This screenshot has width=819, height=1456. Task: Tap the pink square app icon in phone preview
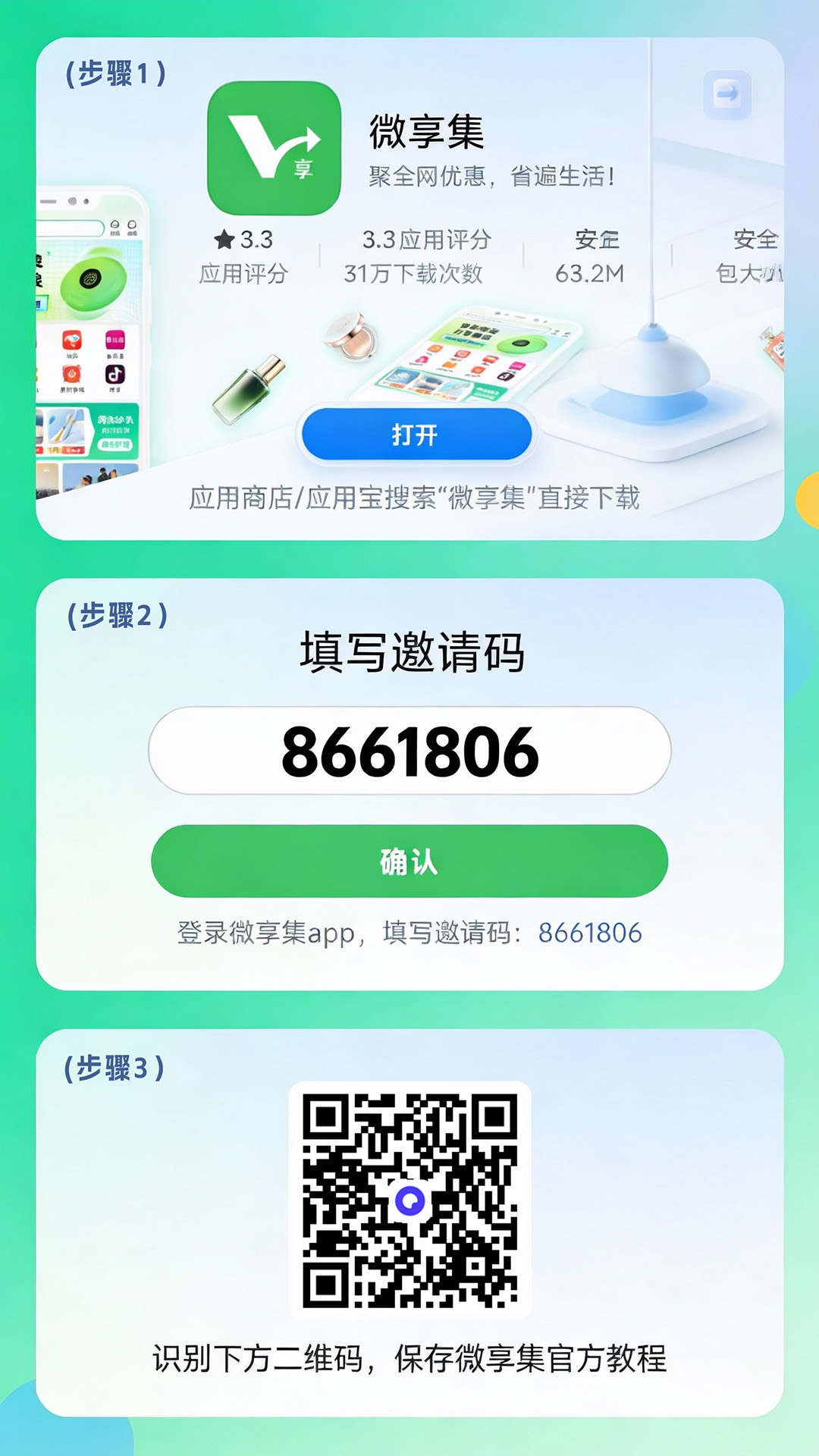point(115,340)
